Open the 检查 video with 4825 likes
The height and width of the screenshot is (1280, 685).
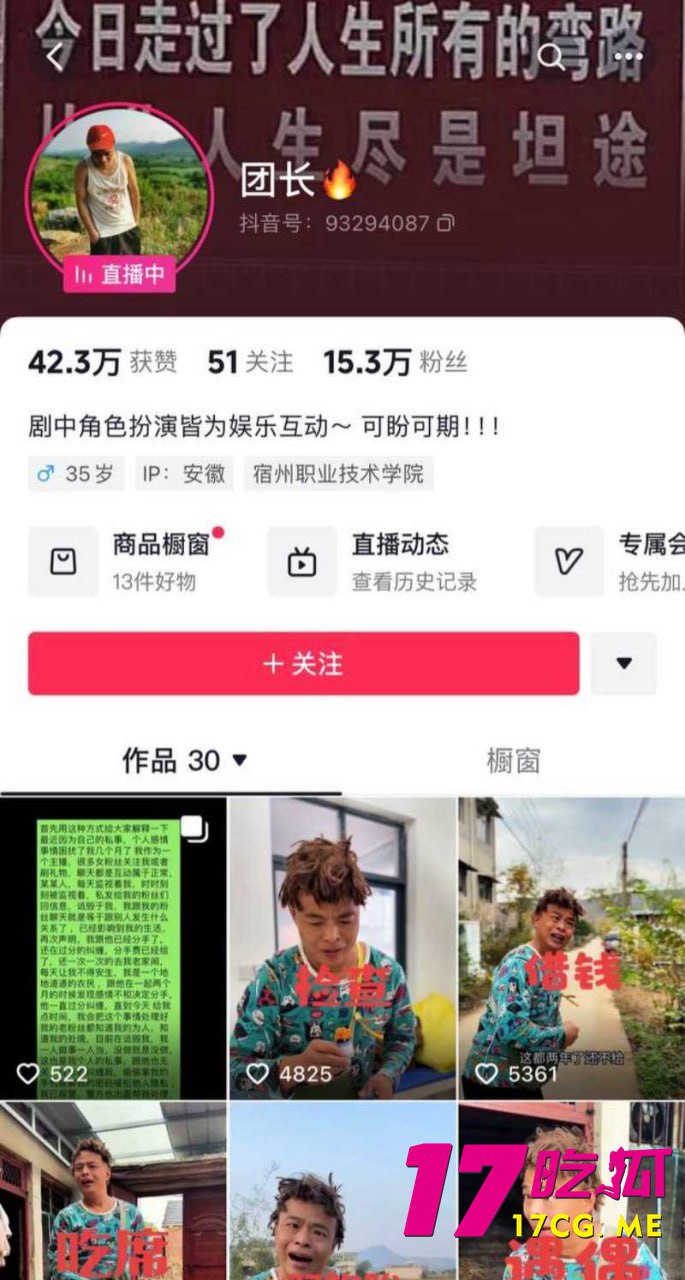click(x=342, y=948)
